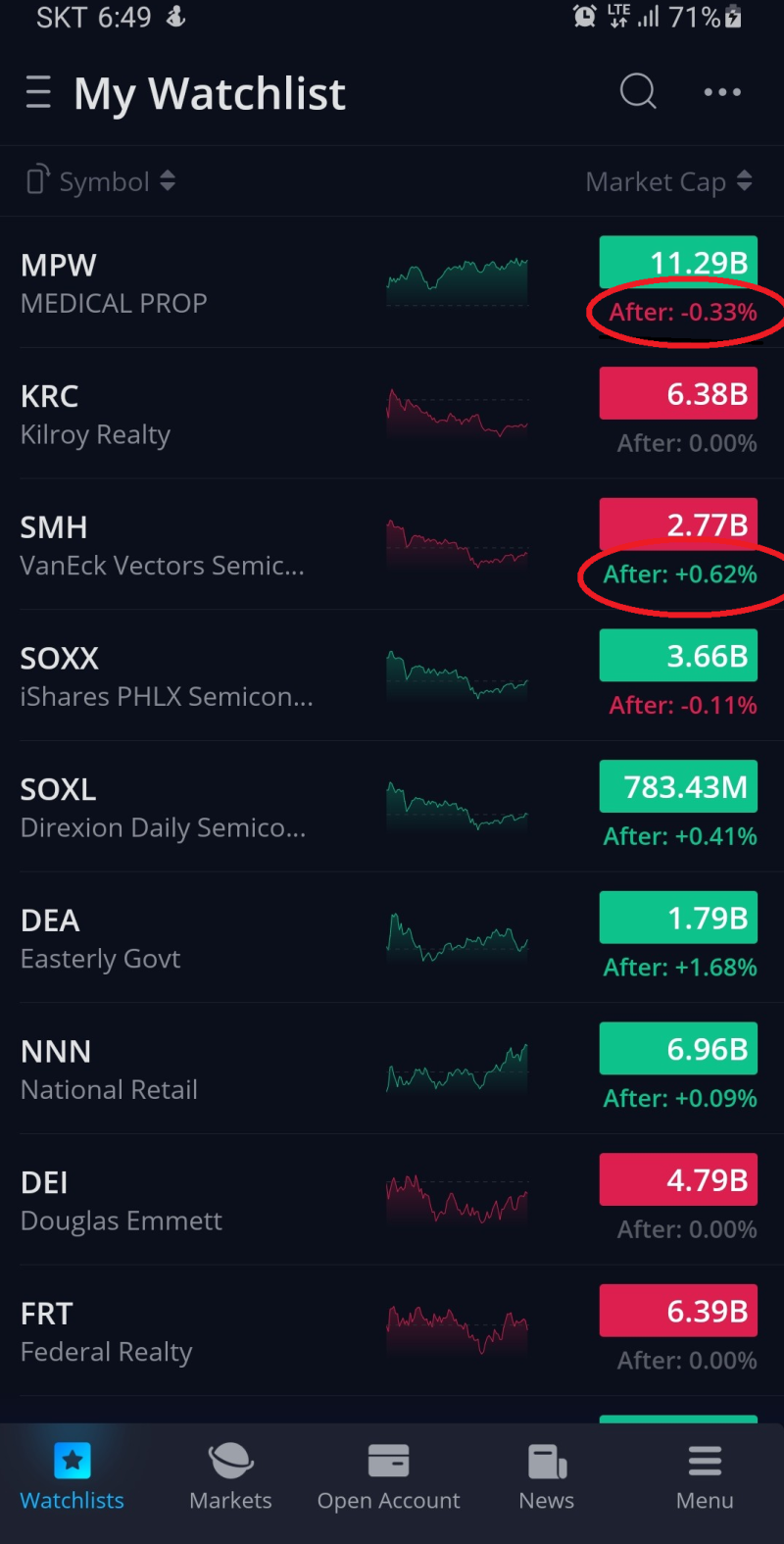Open the FRT Federal Realty row

(392, 1331)
